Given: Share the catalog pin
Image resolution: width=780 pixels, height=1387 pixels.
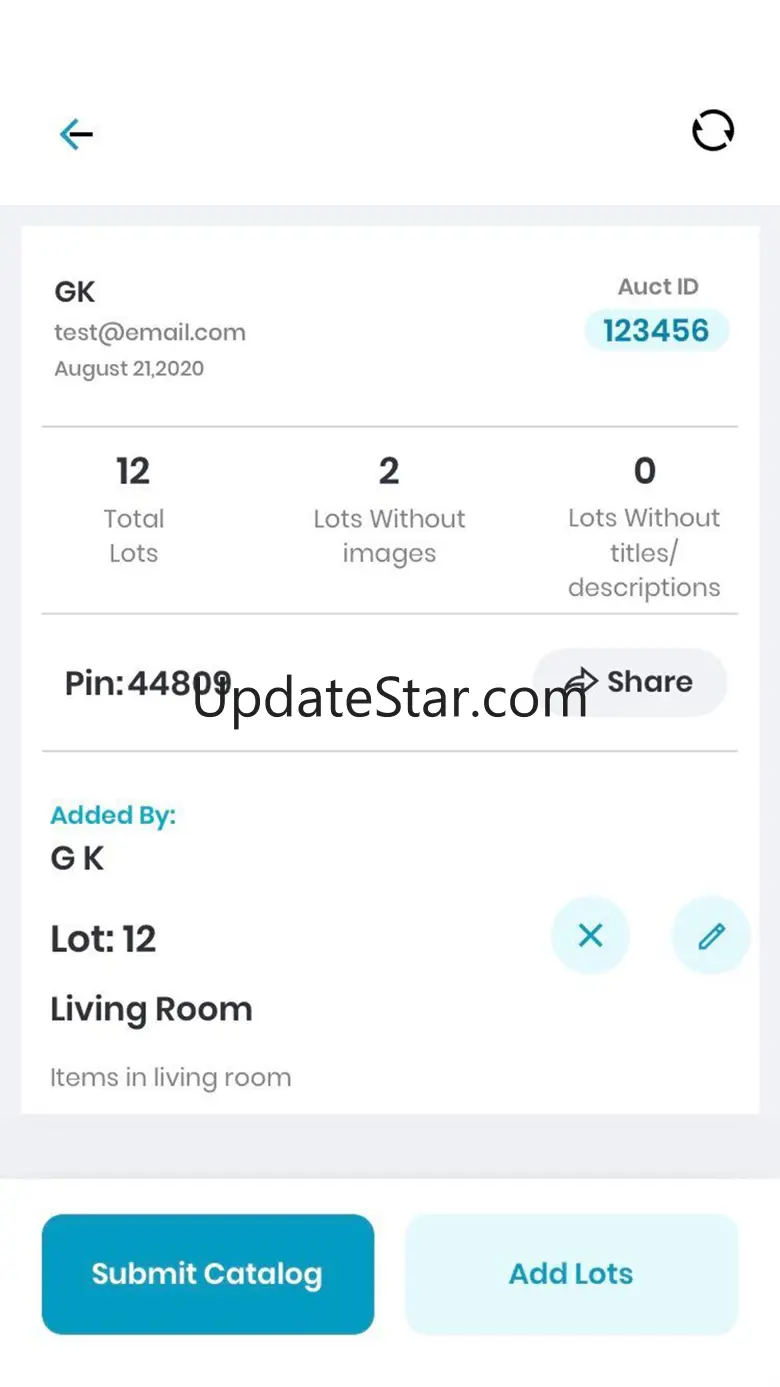Looking at the screenshot, I should coord(630,682).
